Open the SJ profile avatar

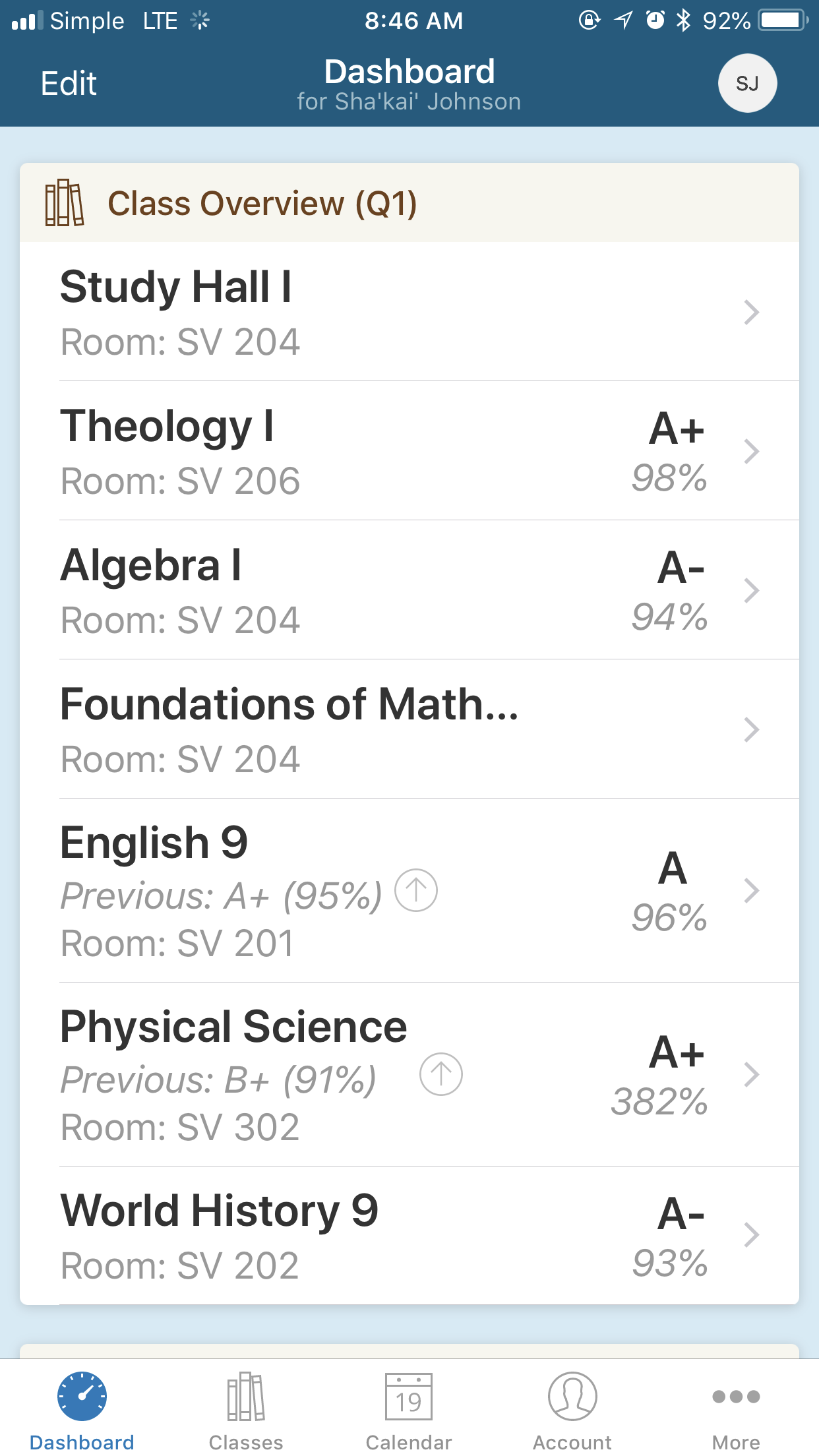coord(747,83)
